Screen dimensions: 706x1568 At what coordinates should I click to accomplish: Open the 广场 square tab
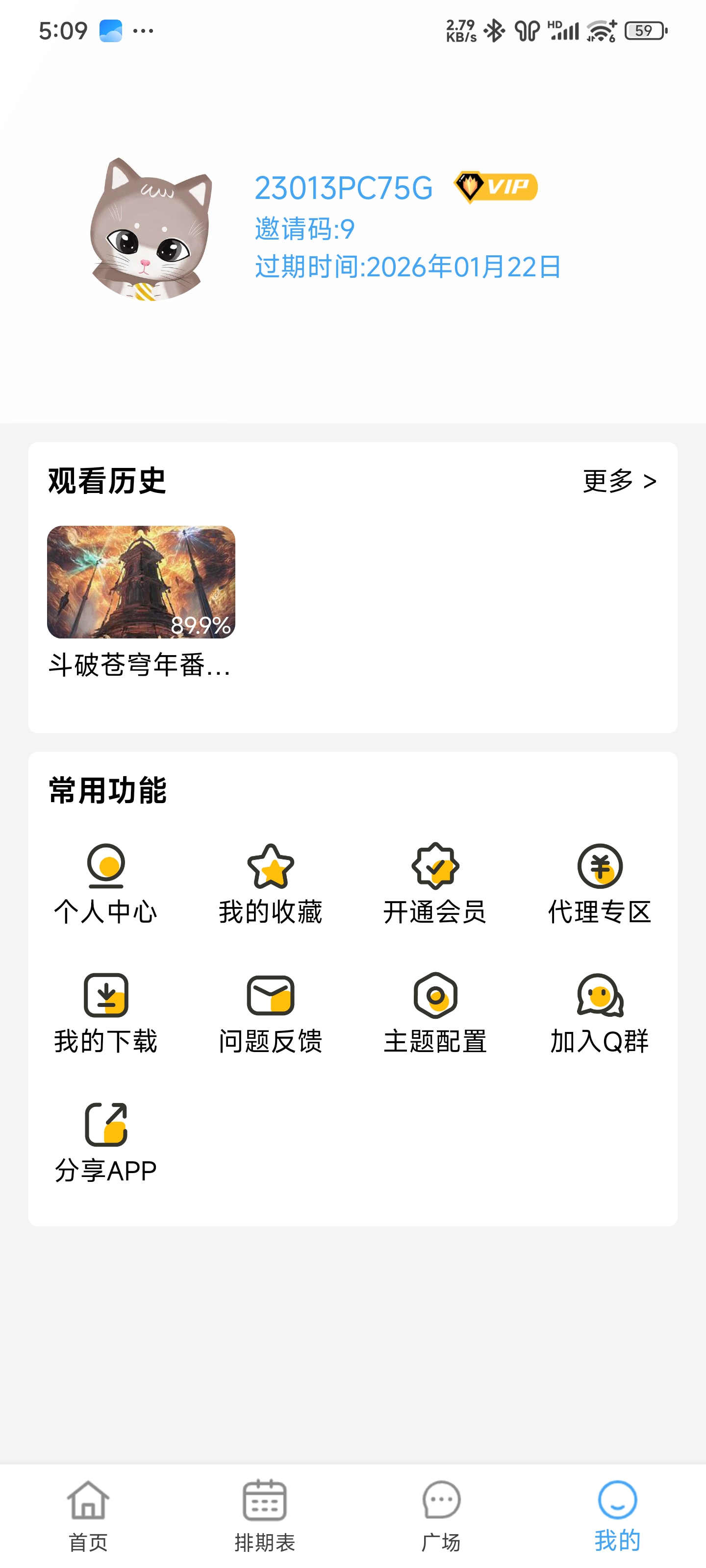[441, 1516]
